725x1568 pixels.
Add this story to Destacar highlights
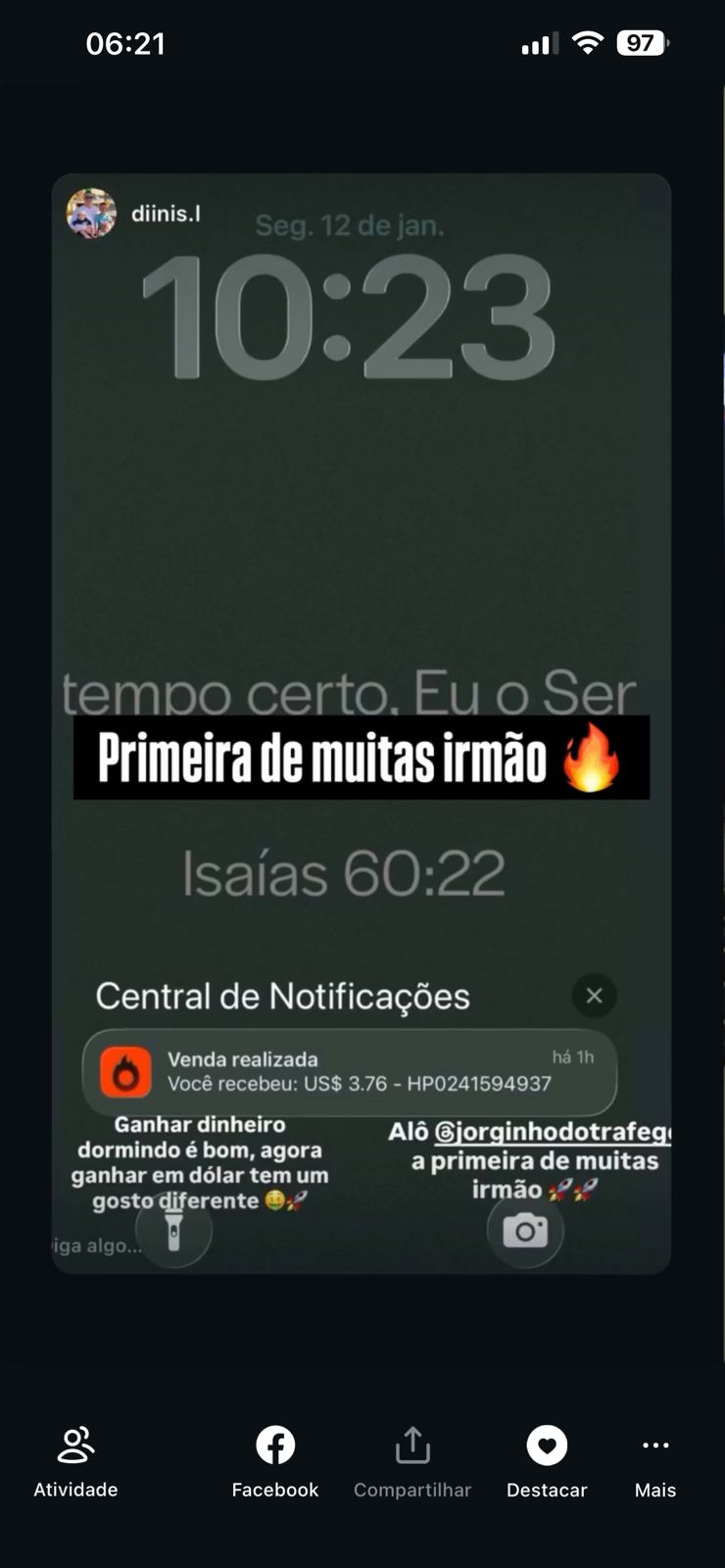(x=547, y=1460)
